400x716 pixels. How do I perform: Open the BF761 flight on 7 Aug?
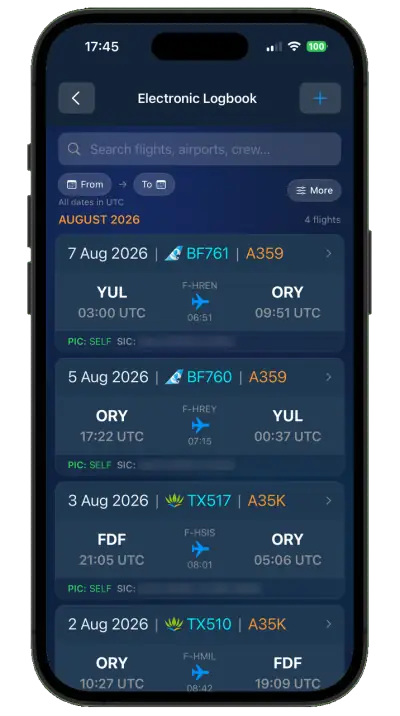click(200, 293)
